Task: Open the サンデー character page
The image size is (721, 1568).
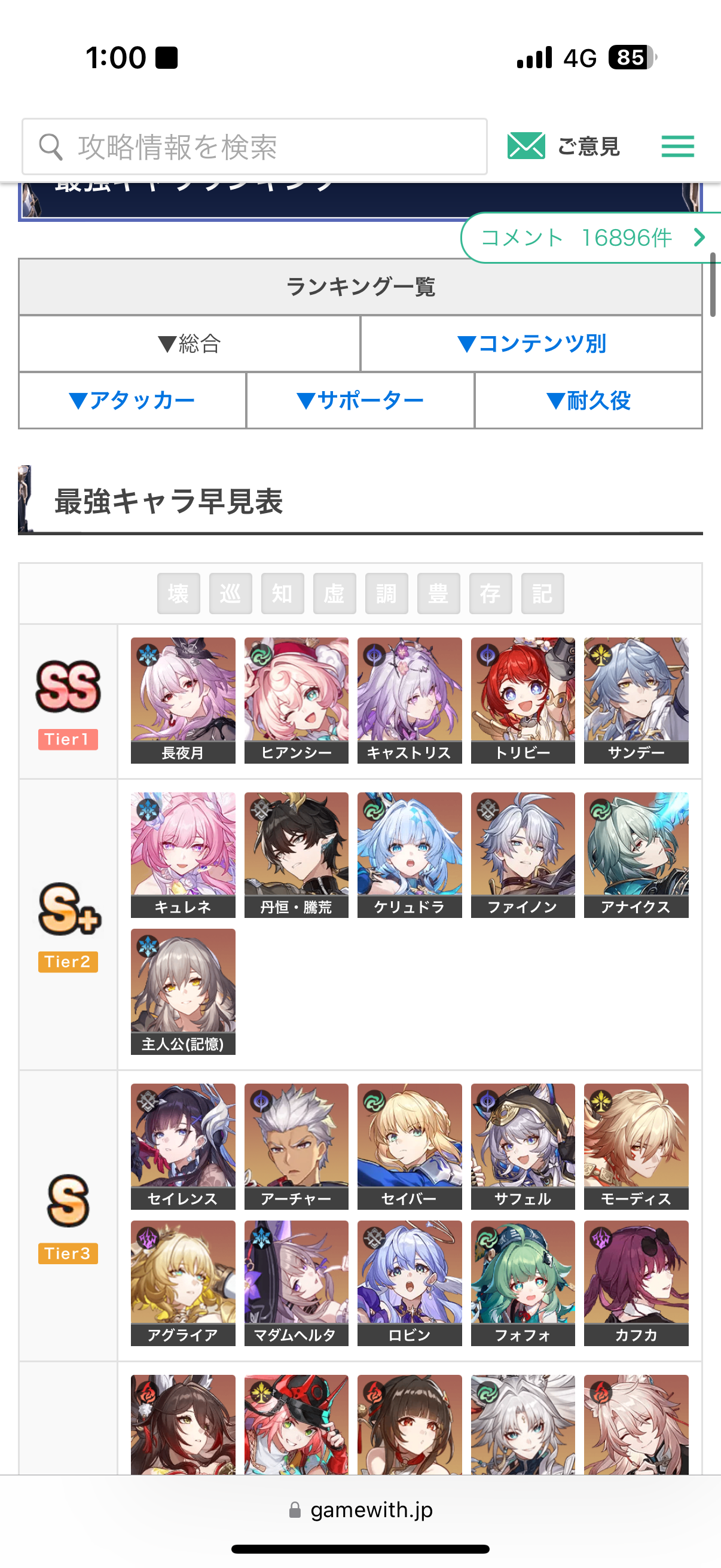Action: point(636,700)
